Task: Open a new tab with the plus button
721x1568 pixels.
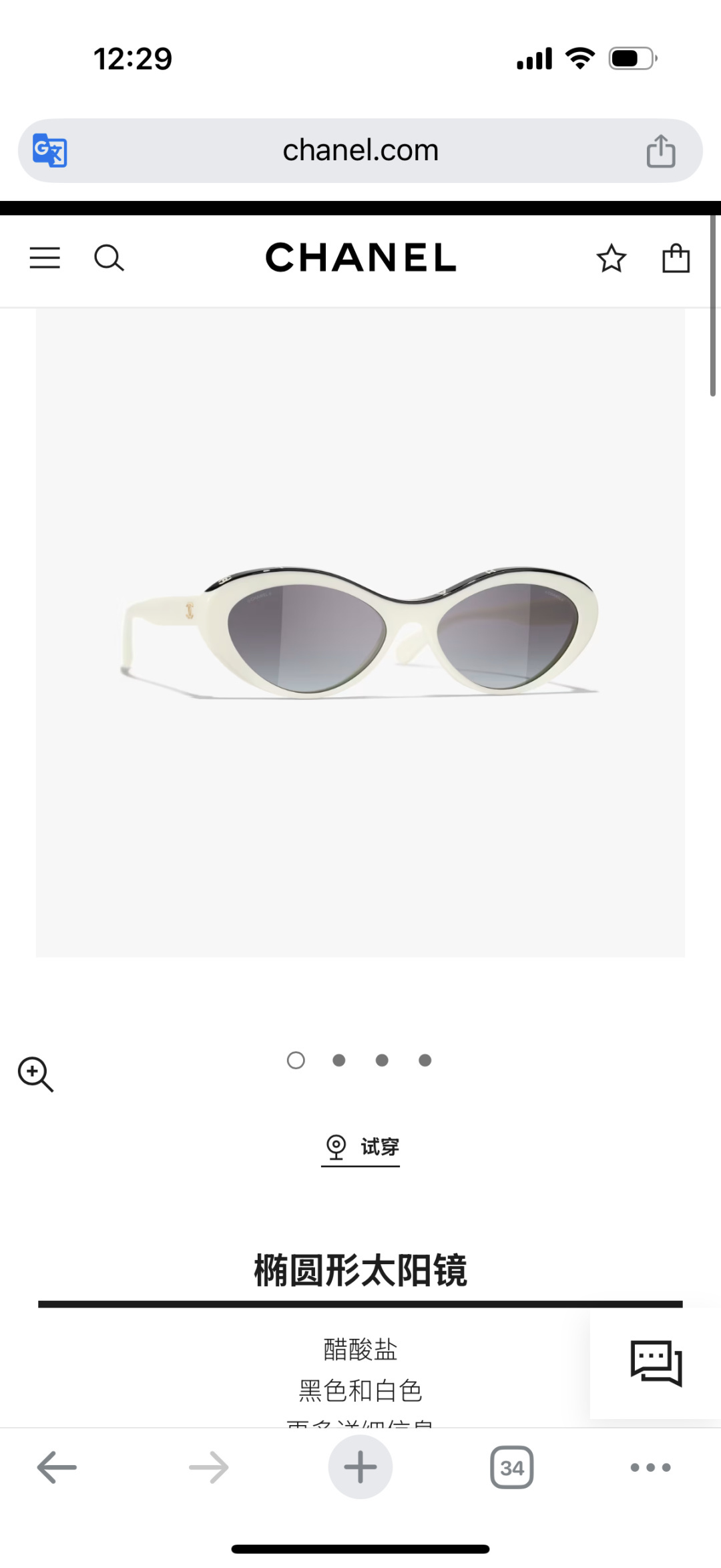Action: (x=360, y=1466)
